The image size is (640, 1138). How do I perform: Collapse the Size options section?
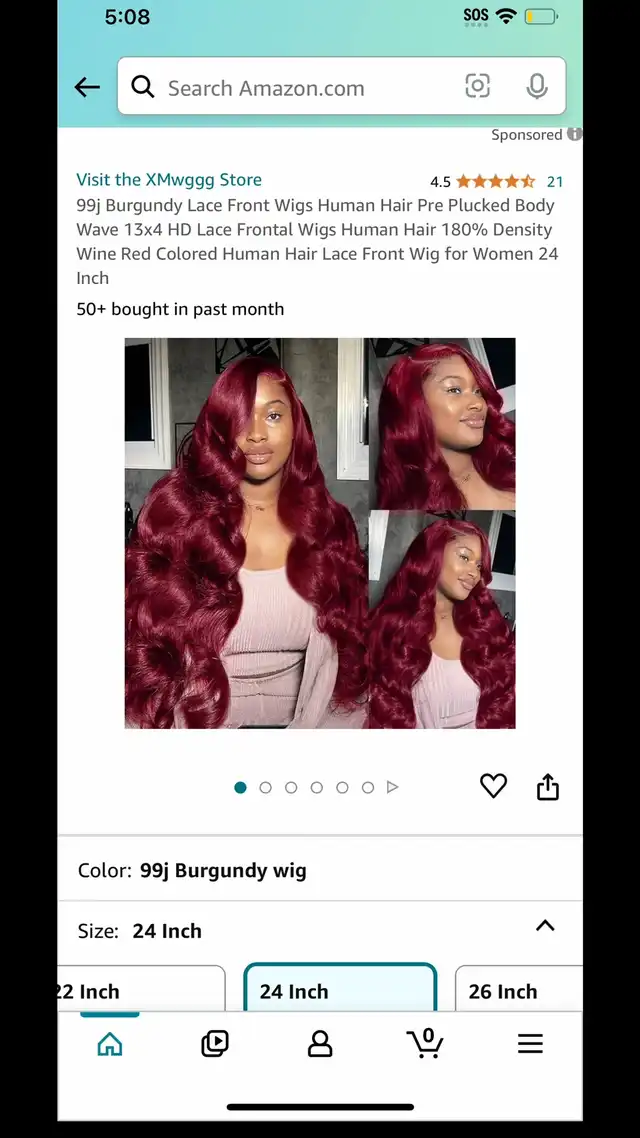(x=545, y=925)
